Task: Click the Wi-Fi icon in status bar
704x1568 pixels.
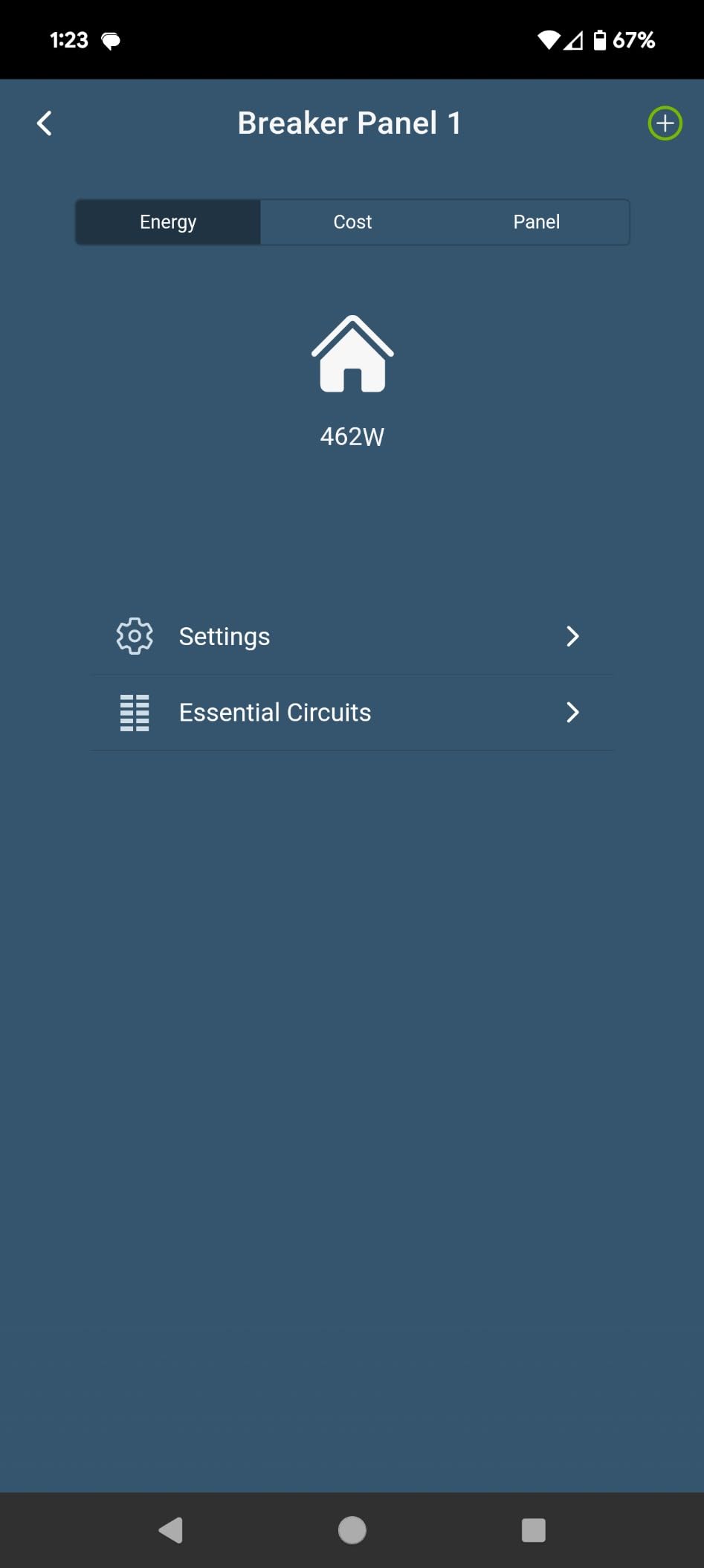Action: pyautogui.click(x=547, y=40)
